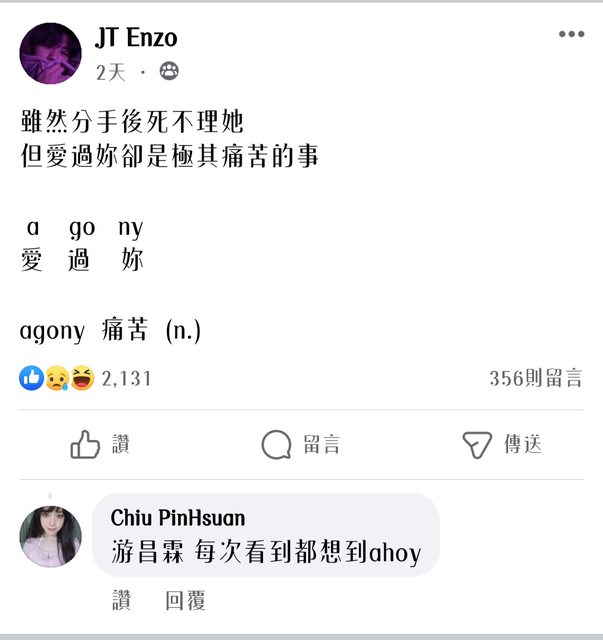View the 2,131 reactions list
The width and height of the screenshot is (603, 640).
point(86,379)
